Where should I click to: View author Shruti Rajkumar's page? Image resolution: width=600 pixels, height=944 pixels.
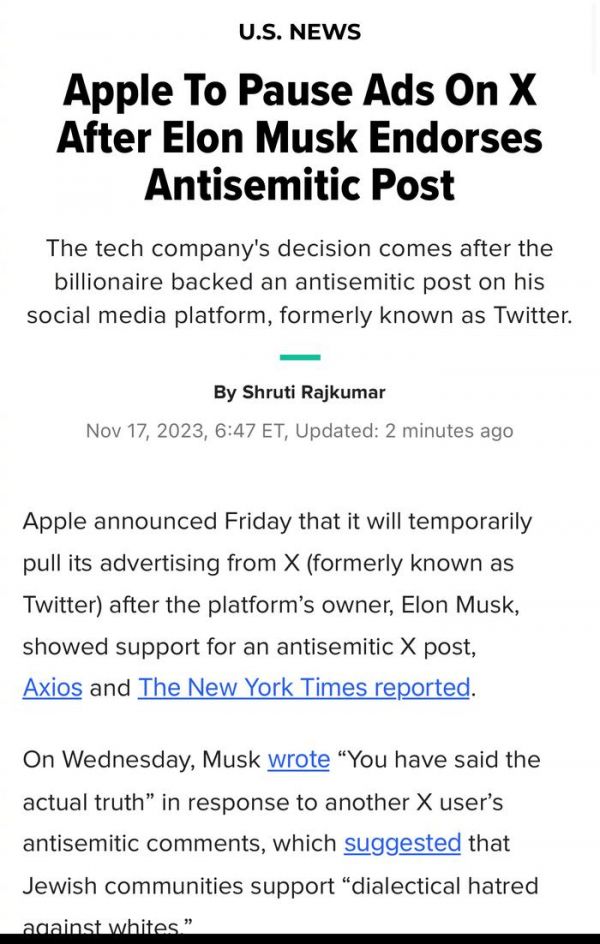click(313, 392)
